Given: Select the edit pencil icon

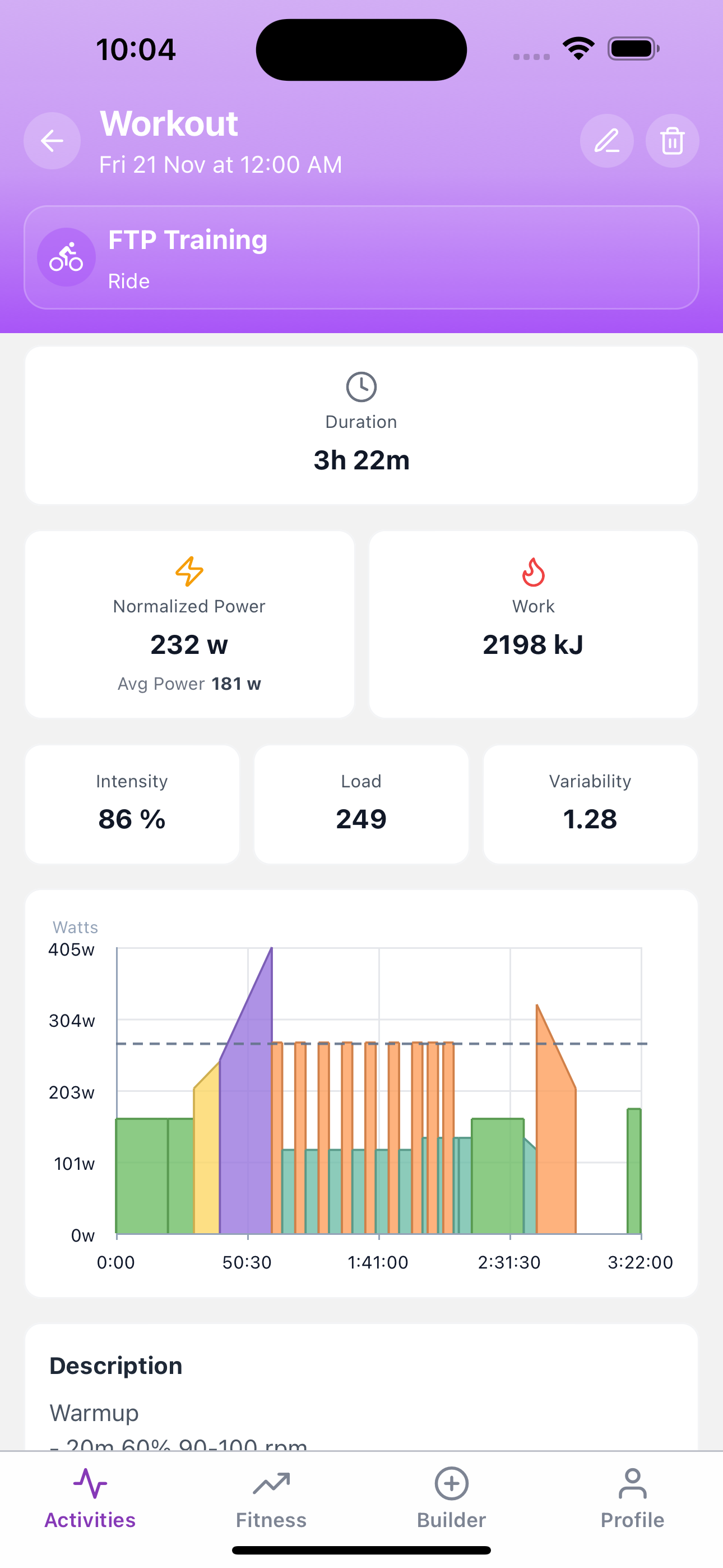Looking at the screenshot, I should (607, 141).
